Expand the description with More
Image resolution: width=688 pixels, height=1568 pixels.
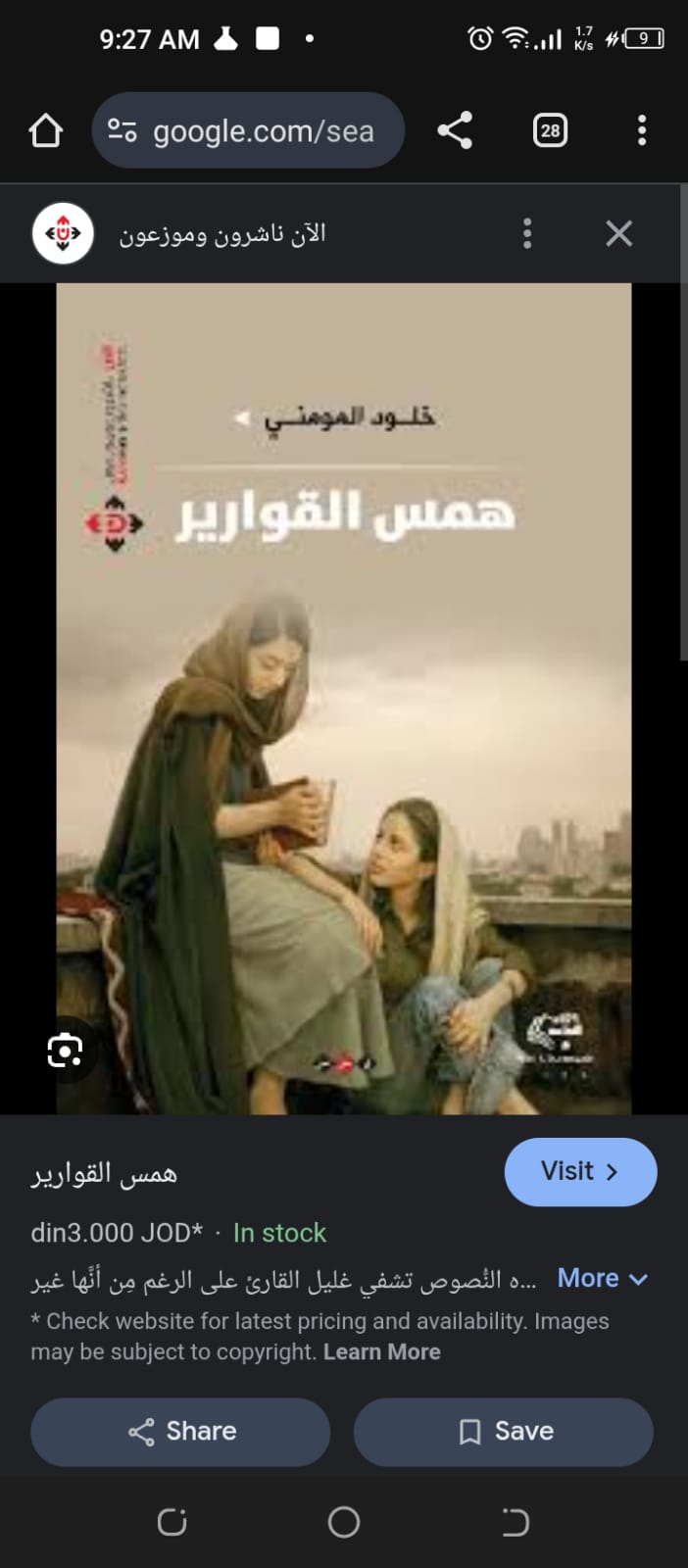(602, 1278)
